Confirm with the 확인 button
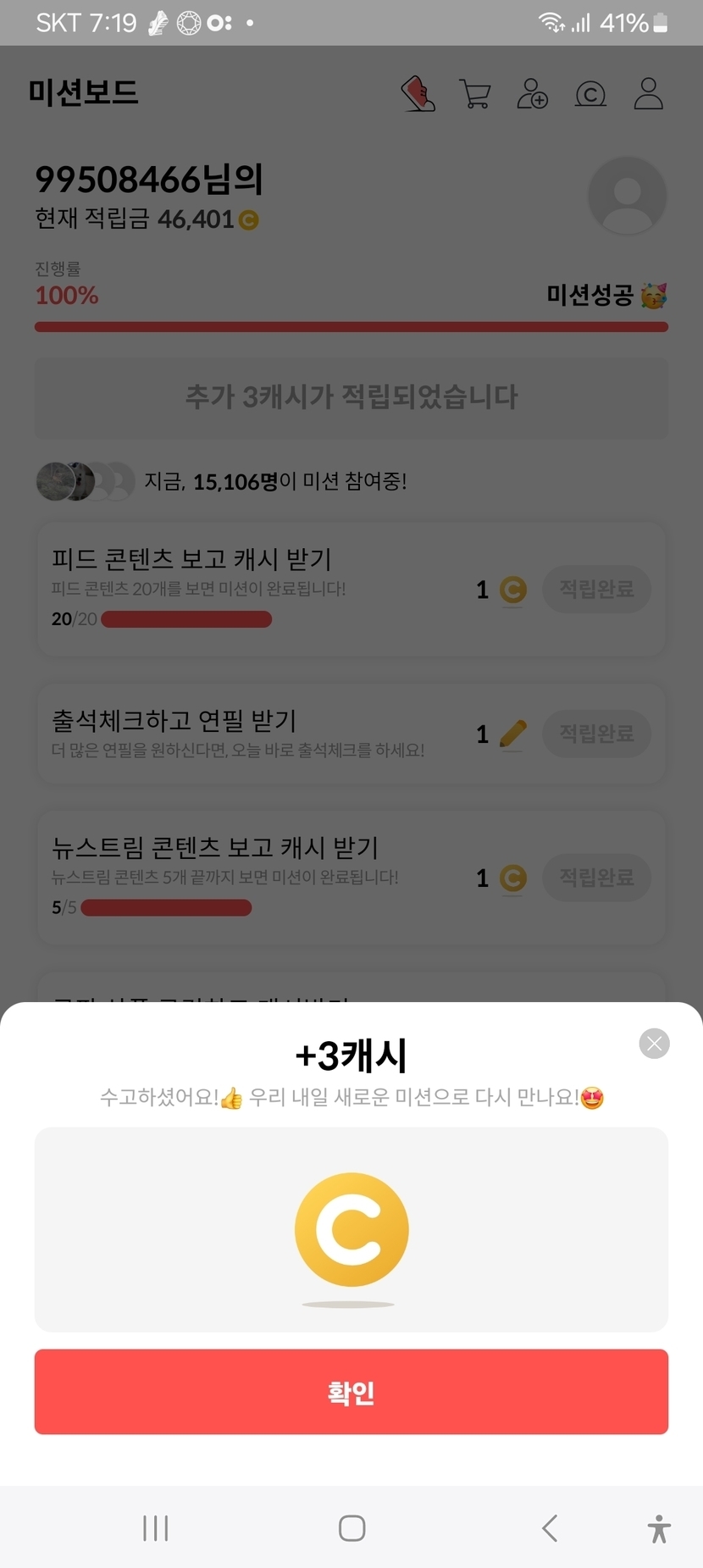Image resolution: width=703 pixels, height=1568 pixels. 351,1392
